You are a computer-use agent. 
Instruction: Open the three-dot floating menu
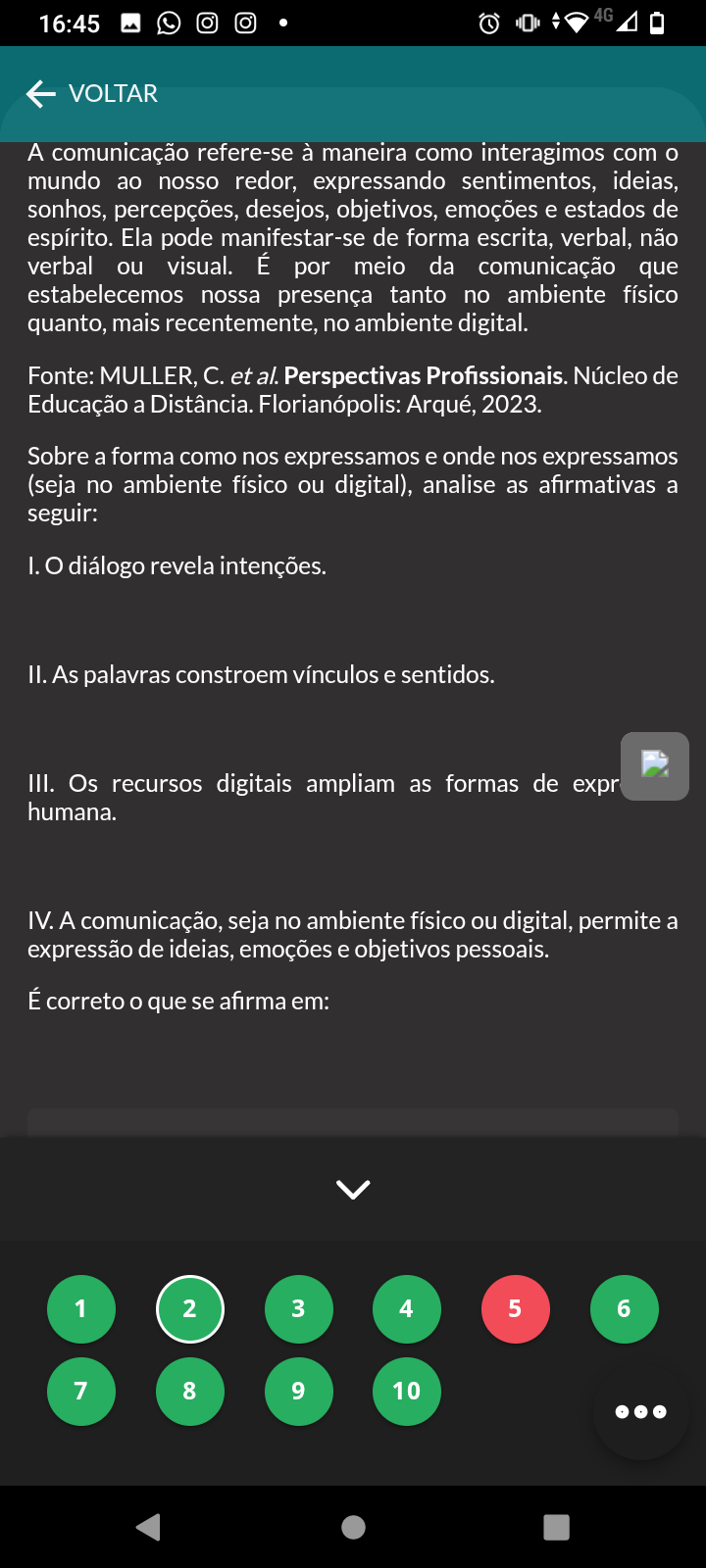tap(641, 1412)
